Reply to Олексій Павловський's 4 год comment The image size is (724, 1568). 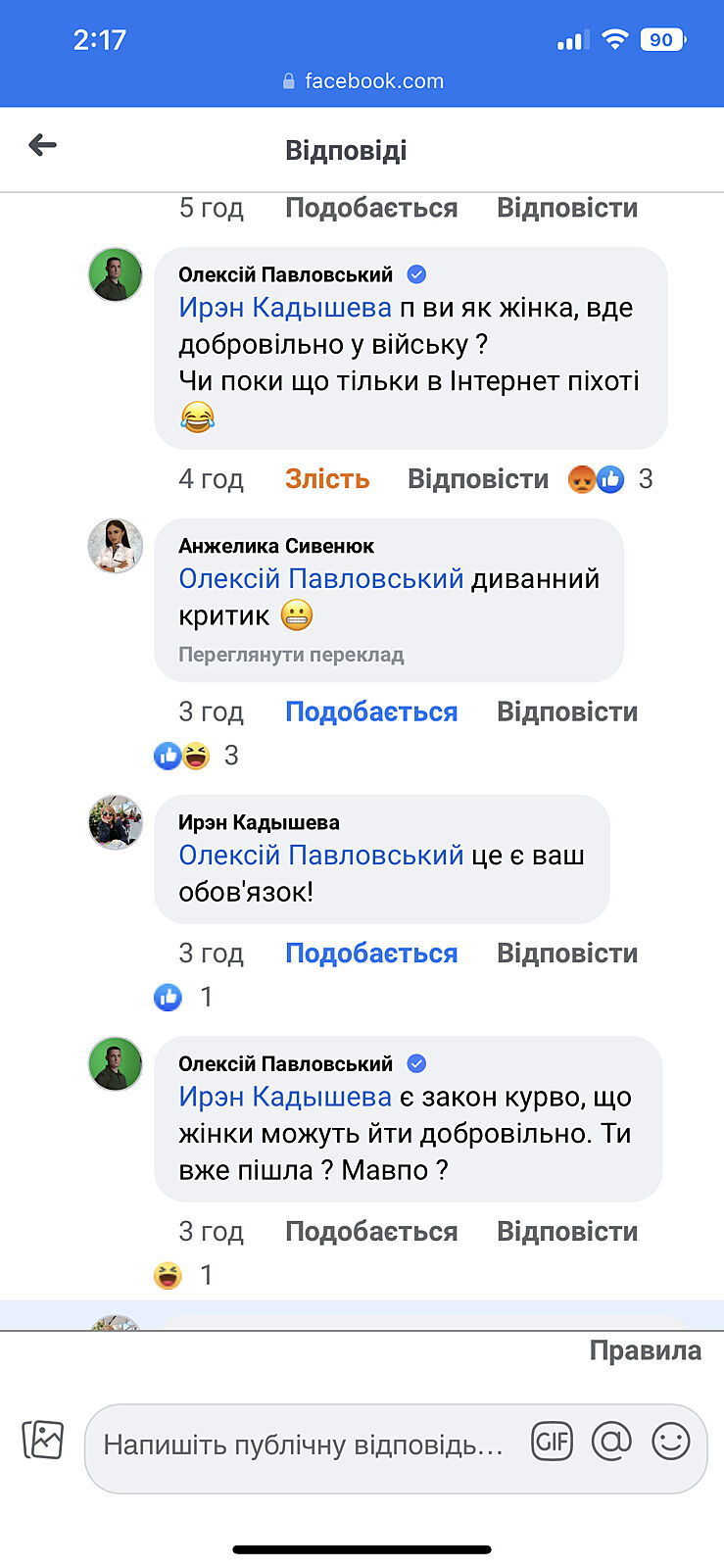click(477, 479)
